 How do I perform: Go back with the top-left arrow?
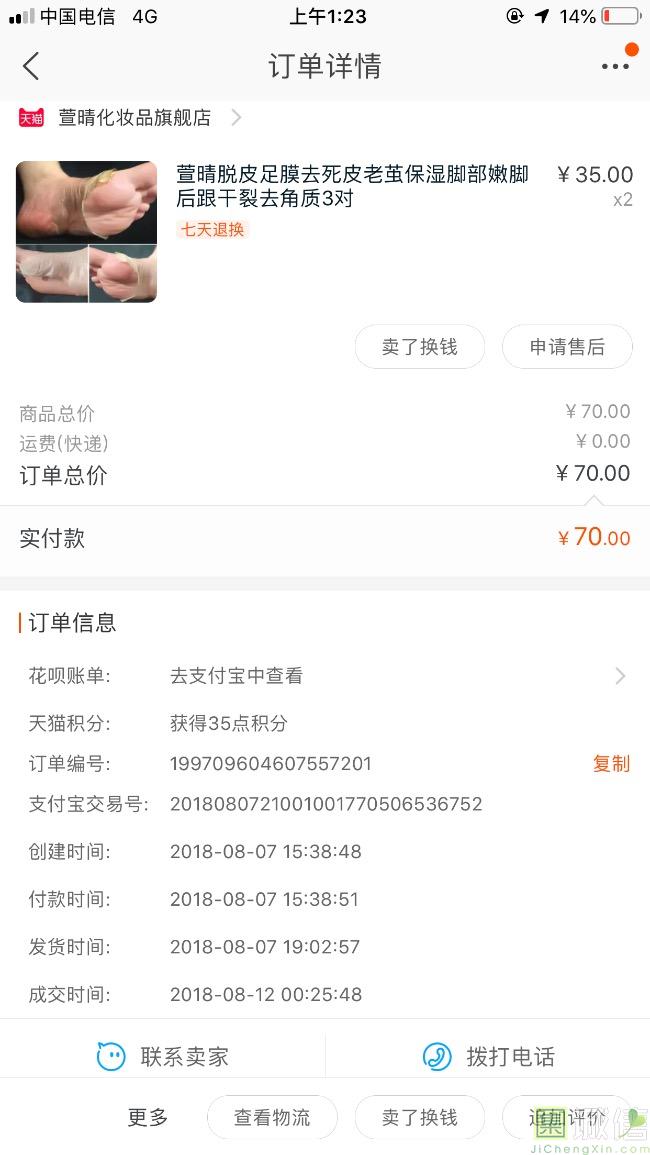[31, 66]
